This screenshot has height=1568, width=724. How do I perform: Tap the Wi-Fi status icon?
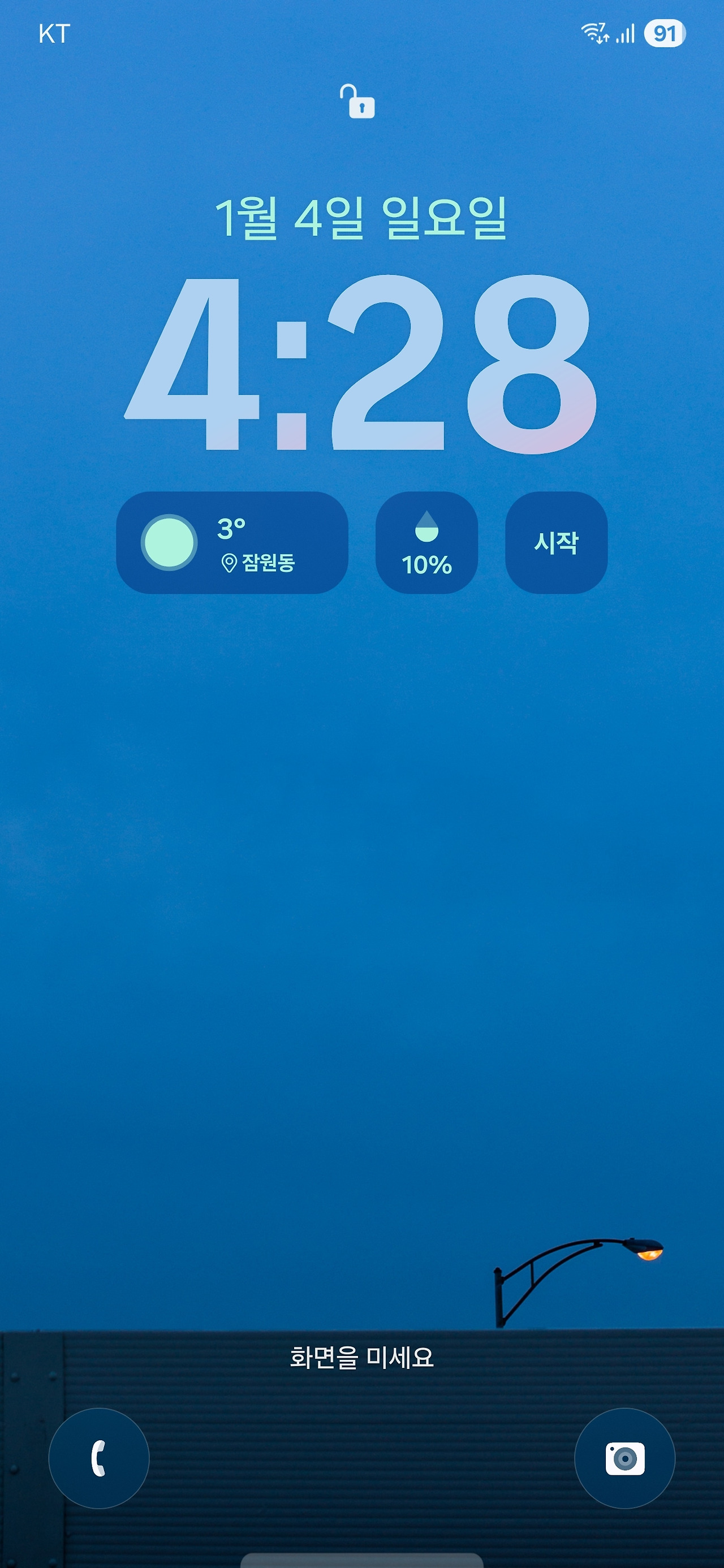[595, 33]
